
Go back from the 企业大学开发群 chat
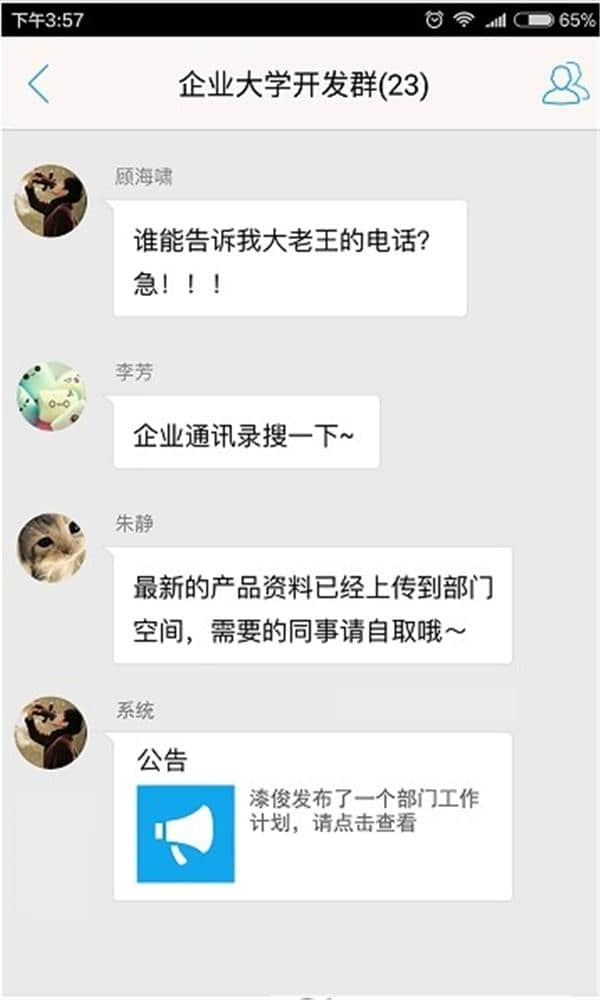coord(38,85)
